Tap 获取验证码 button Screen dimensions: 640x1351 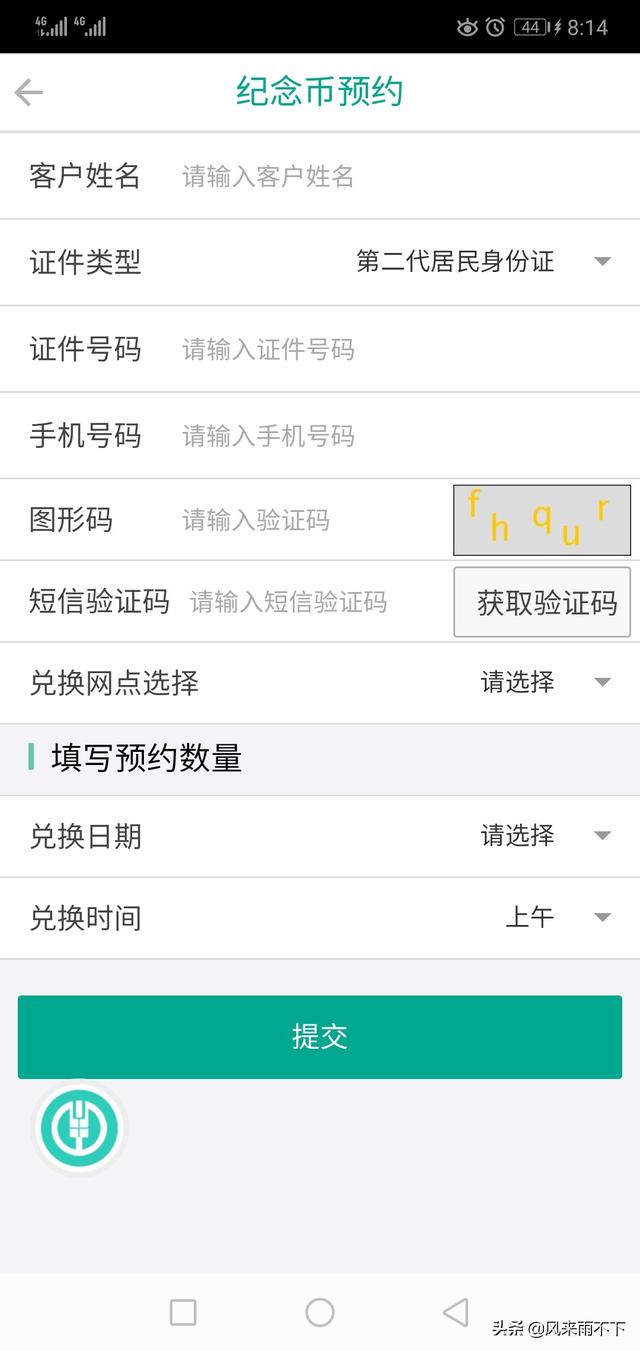(x=542, y=602)
